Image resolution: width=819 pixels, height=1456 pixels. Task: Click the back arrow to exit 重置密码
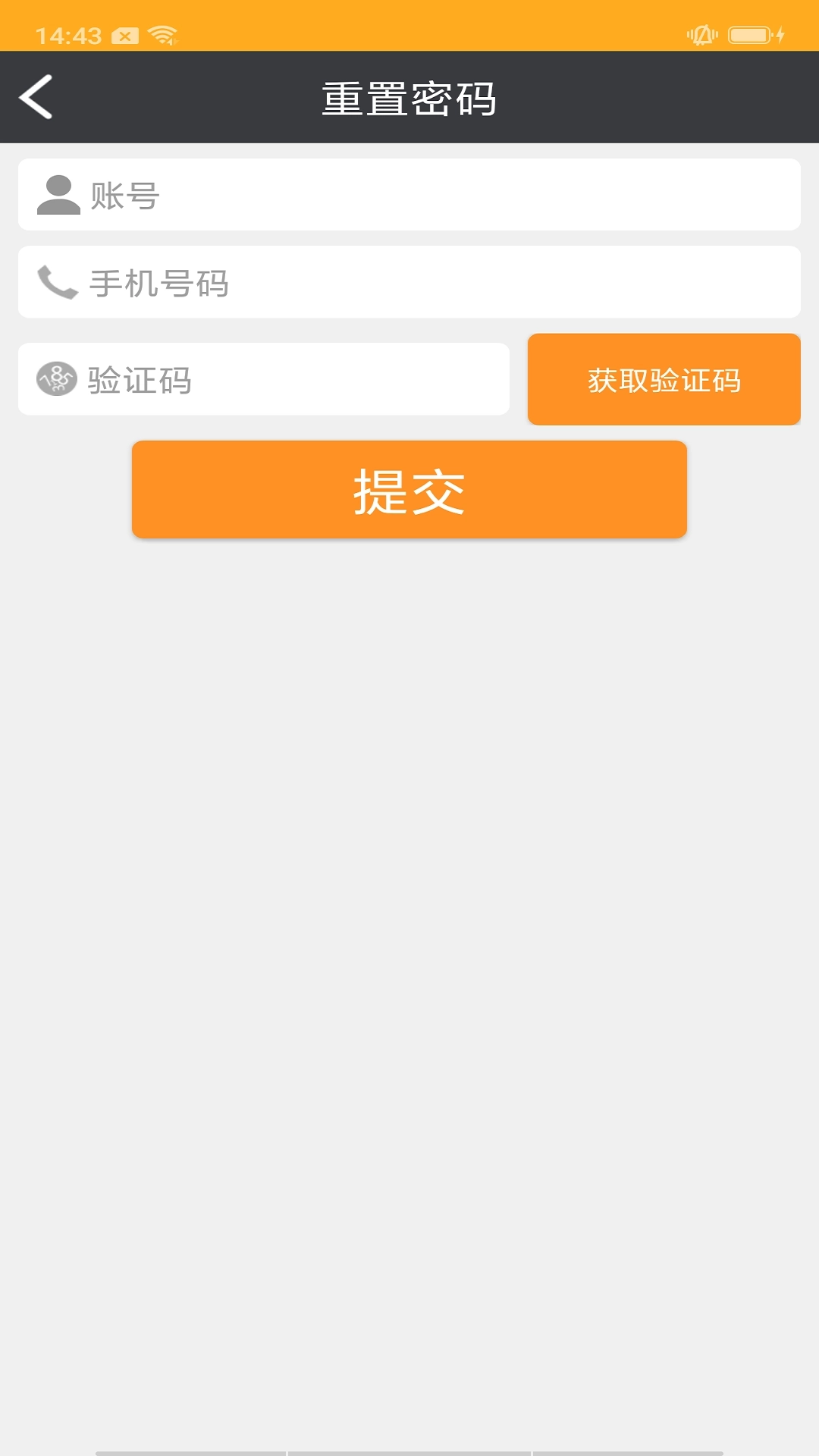coord(36,97)
